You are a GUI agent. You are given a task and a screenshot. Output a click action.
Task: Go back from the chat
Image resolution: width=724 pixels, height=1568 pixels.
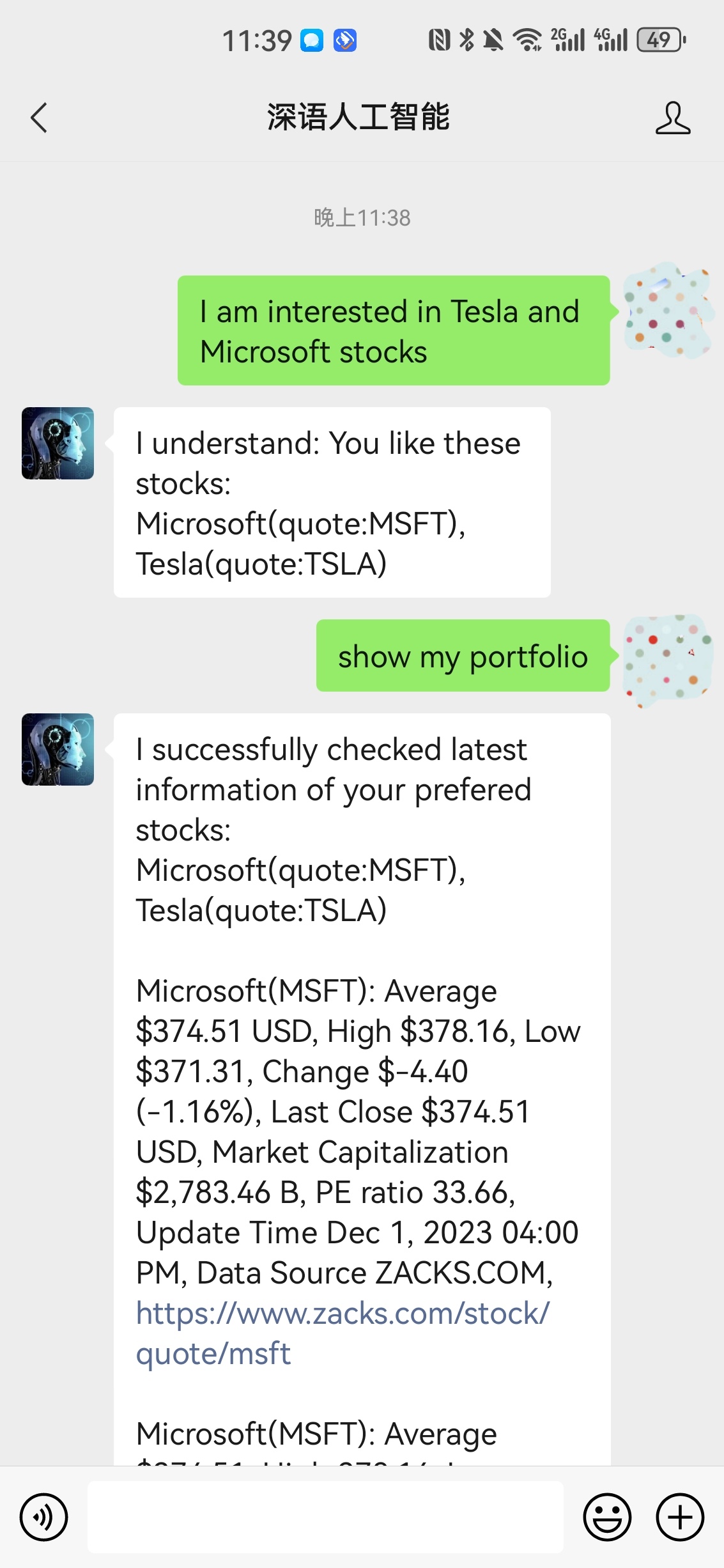(39, 118)
